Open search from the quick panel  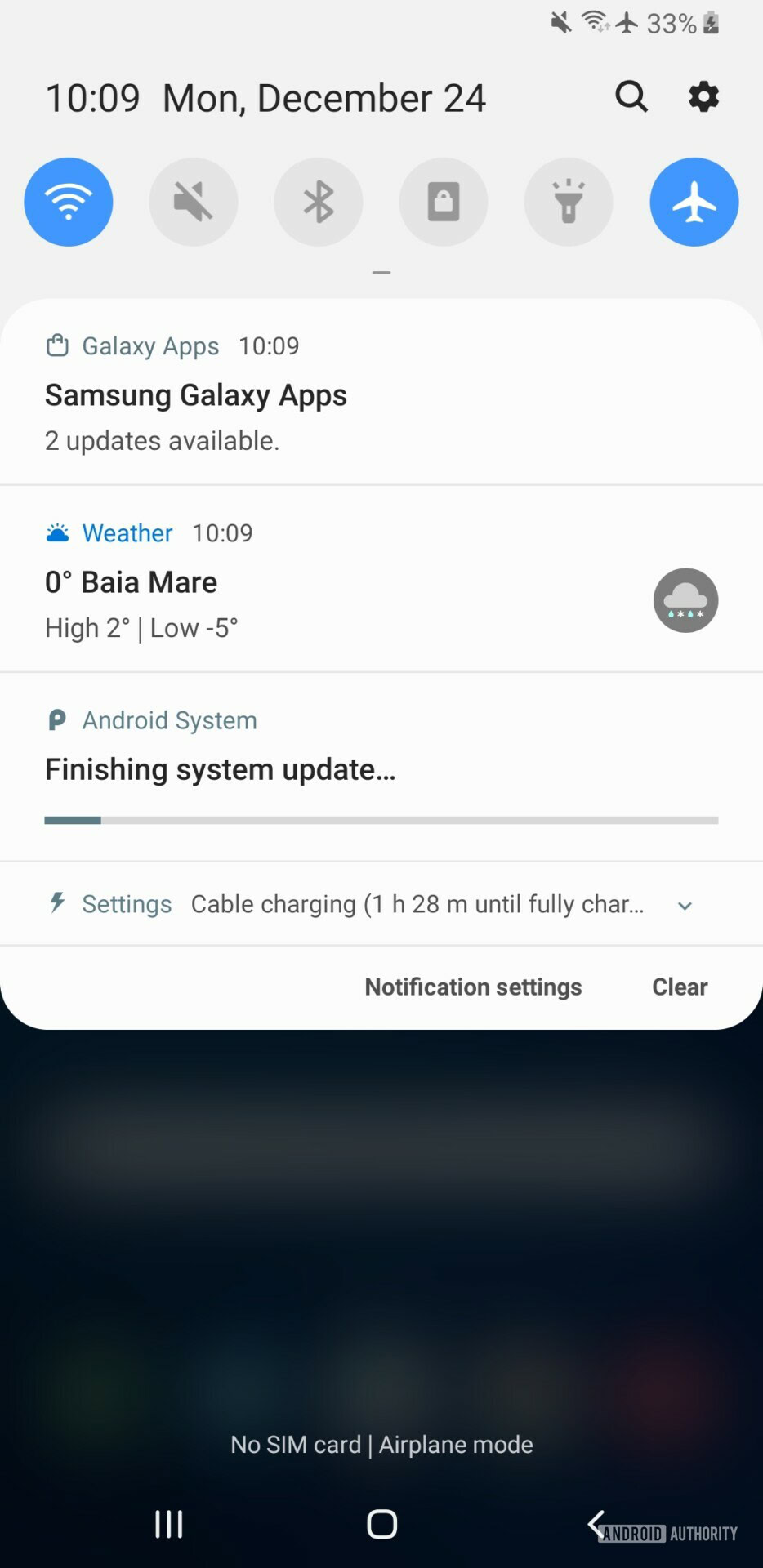631,97
